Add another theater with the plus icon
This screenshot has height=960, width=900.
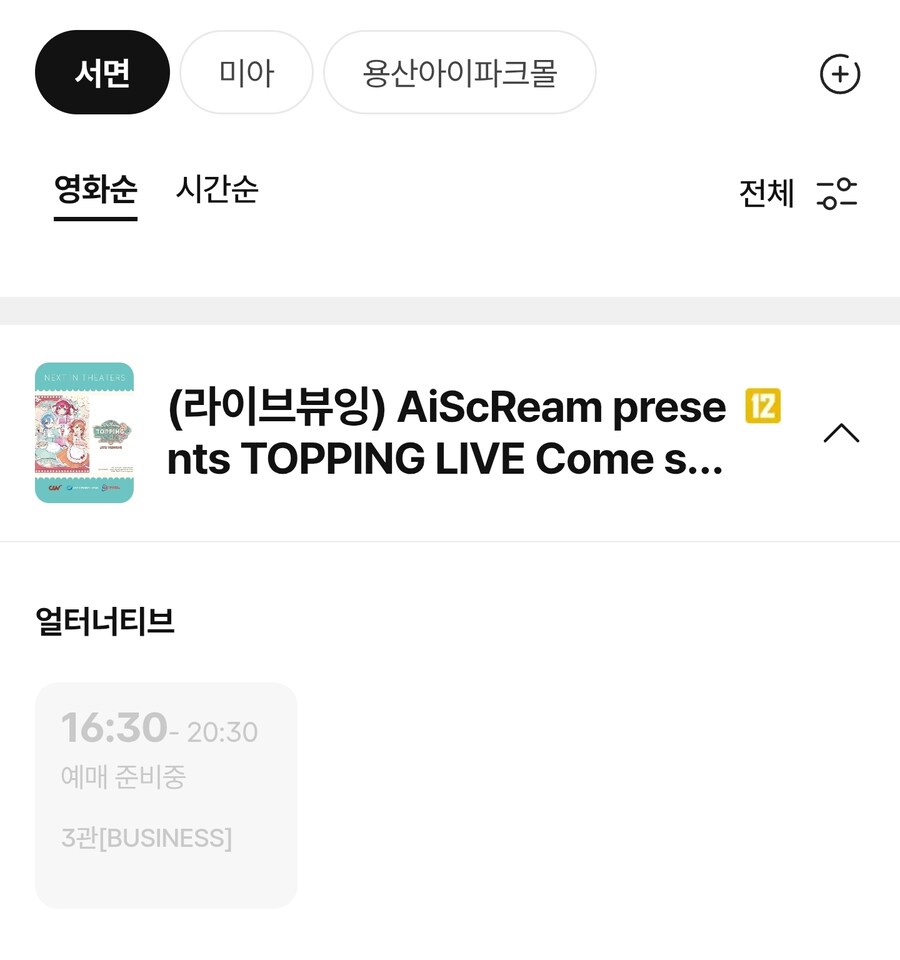coord(839,74)
